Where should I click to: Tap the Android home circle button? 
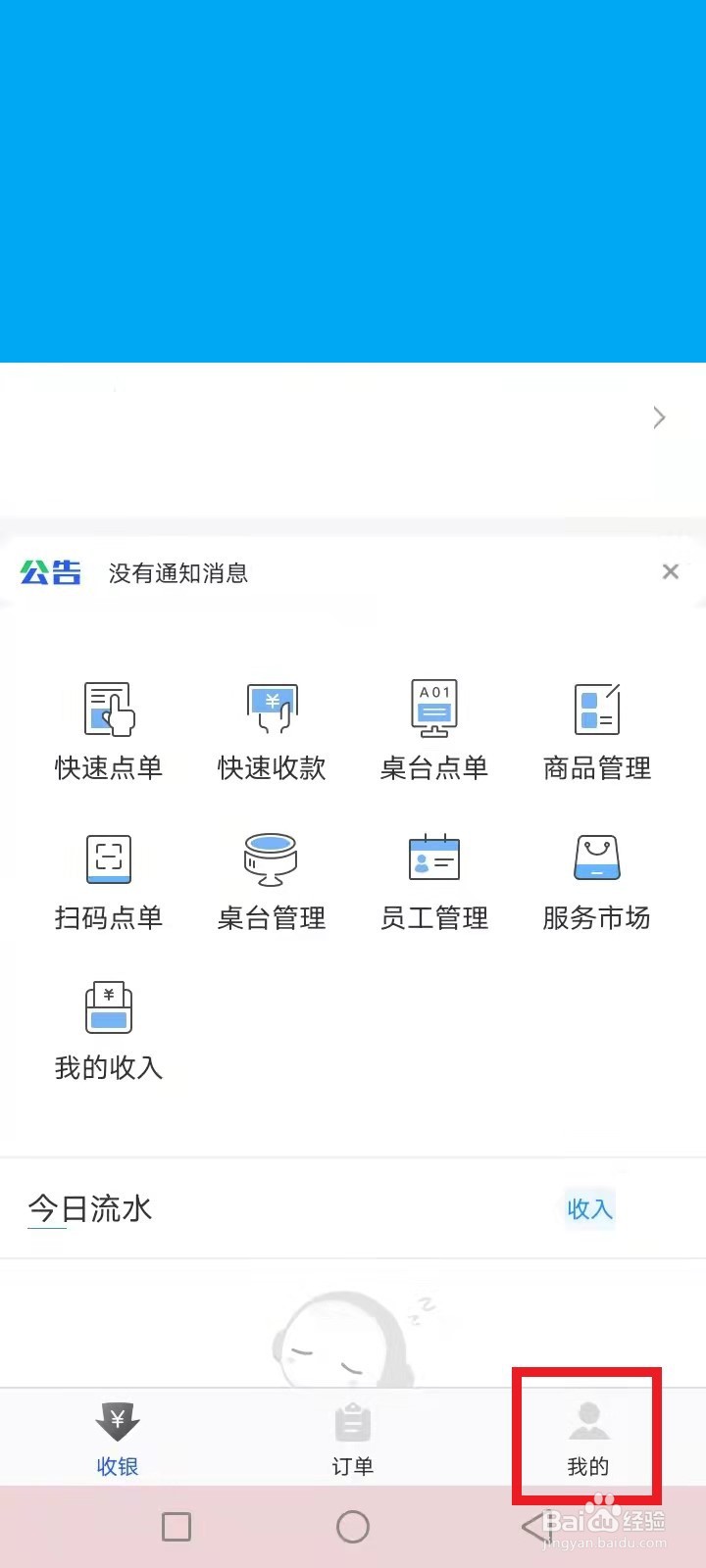point(353,1526)
